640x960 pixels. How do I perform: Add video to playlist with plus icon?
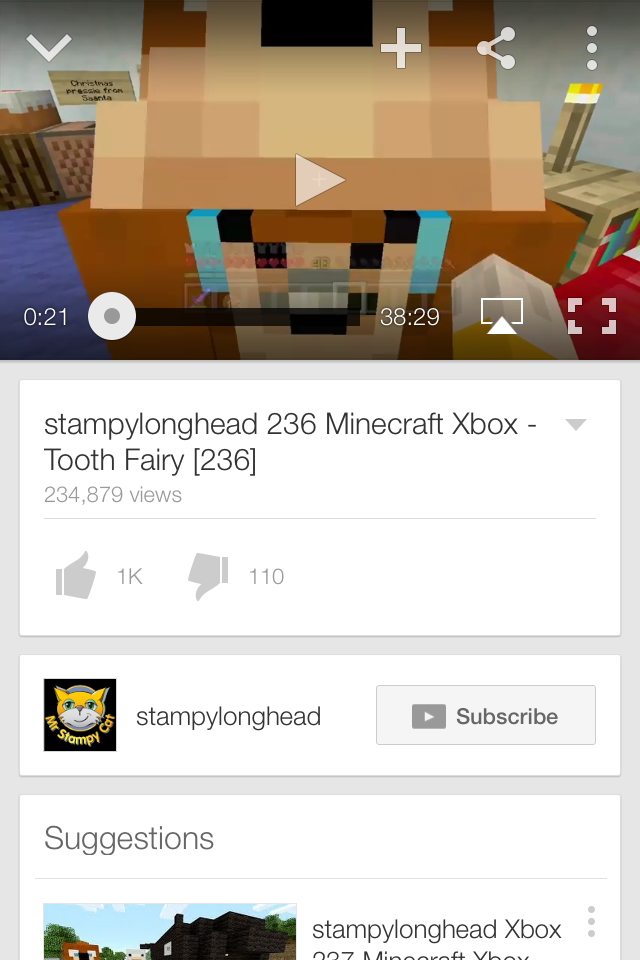click(401, 47)
